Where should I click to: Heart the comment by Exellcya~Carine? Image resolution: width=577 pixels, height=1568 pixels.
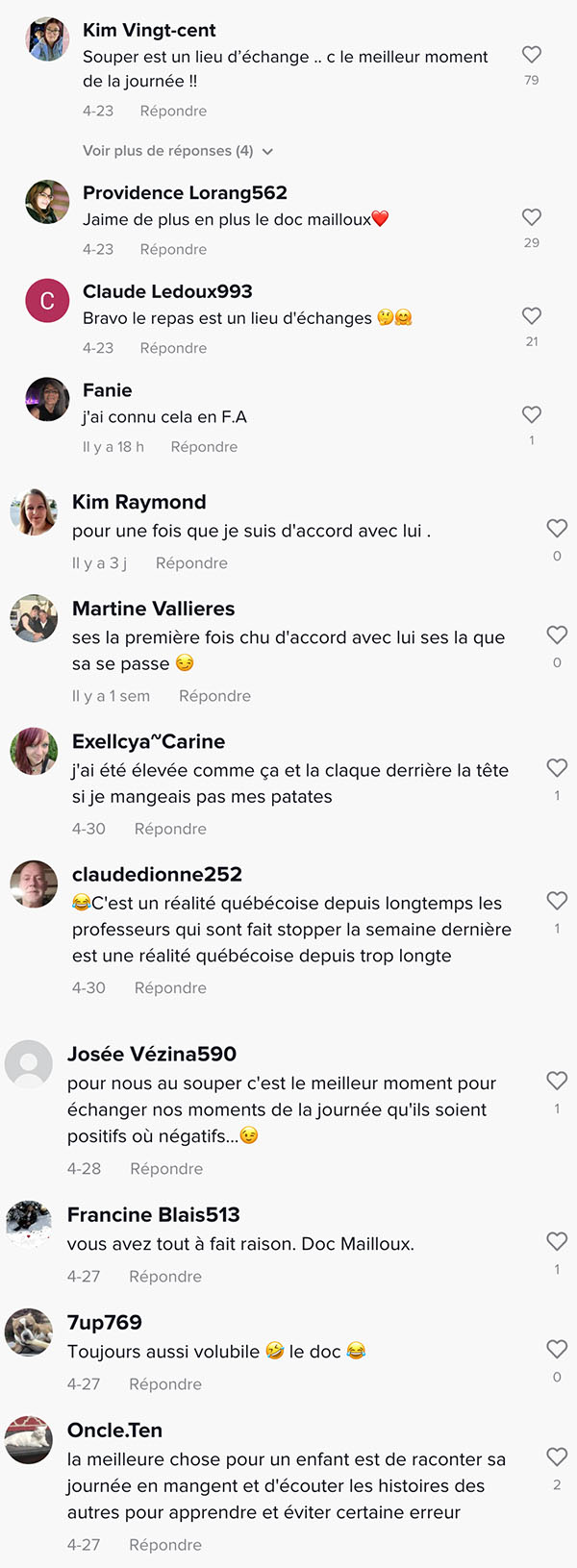pos(557,767)
